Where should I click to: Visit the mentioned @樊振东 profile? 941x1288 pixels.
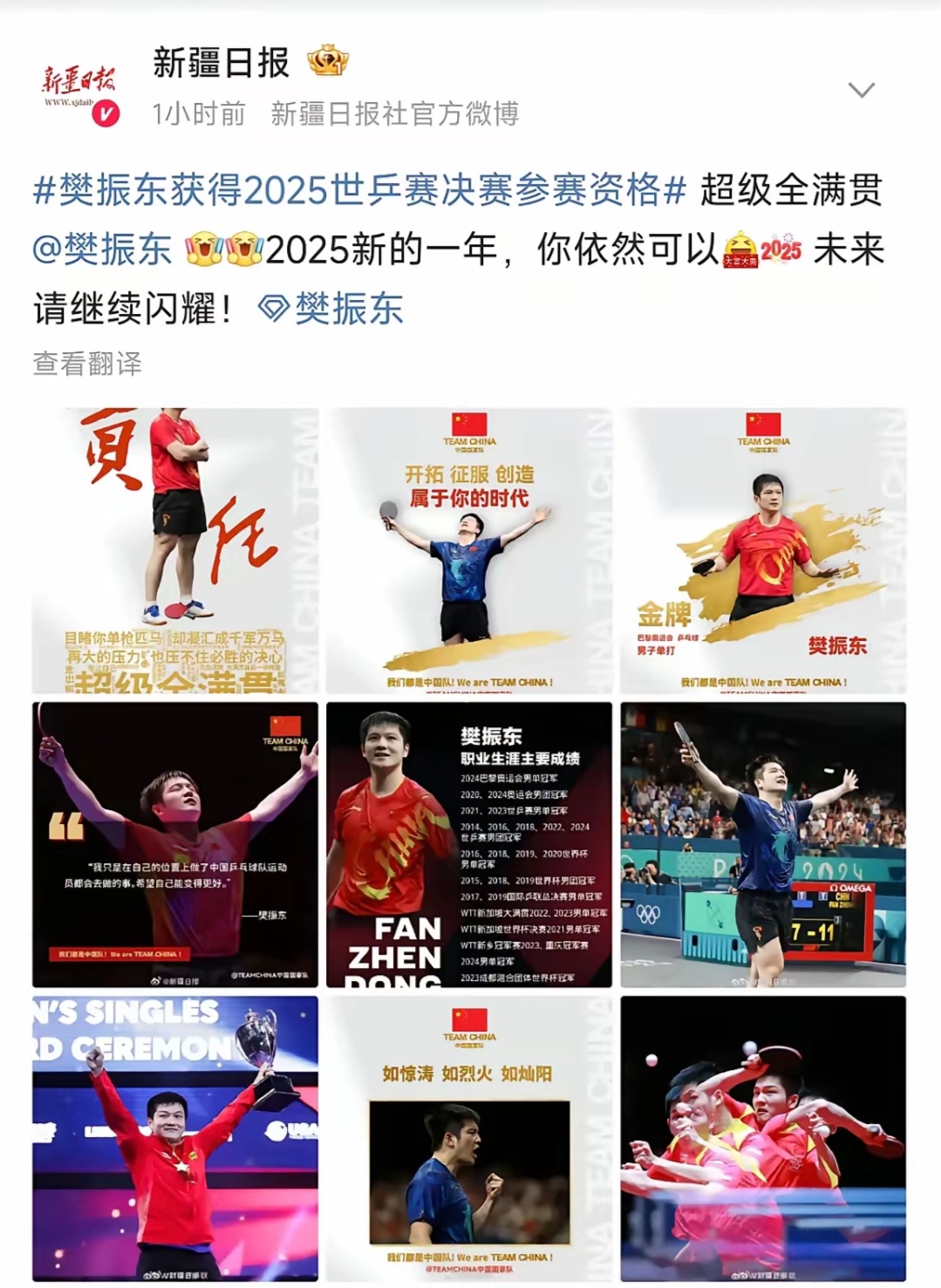(x=103, y=250)
